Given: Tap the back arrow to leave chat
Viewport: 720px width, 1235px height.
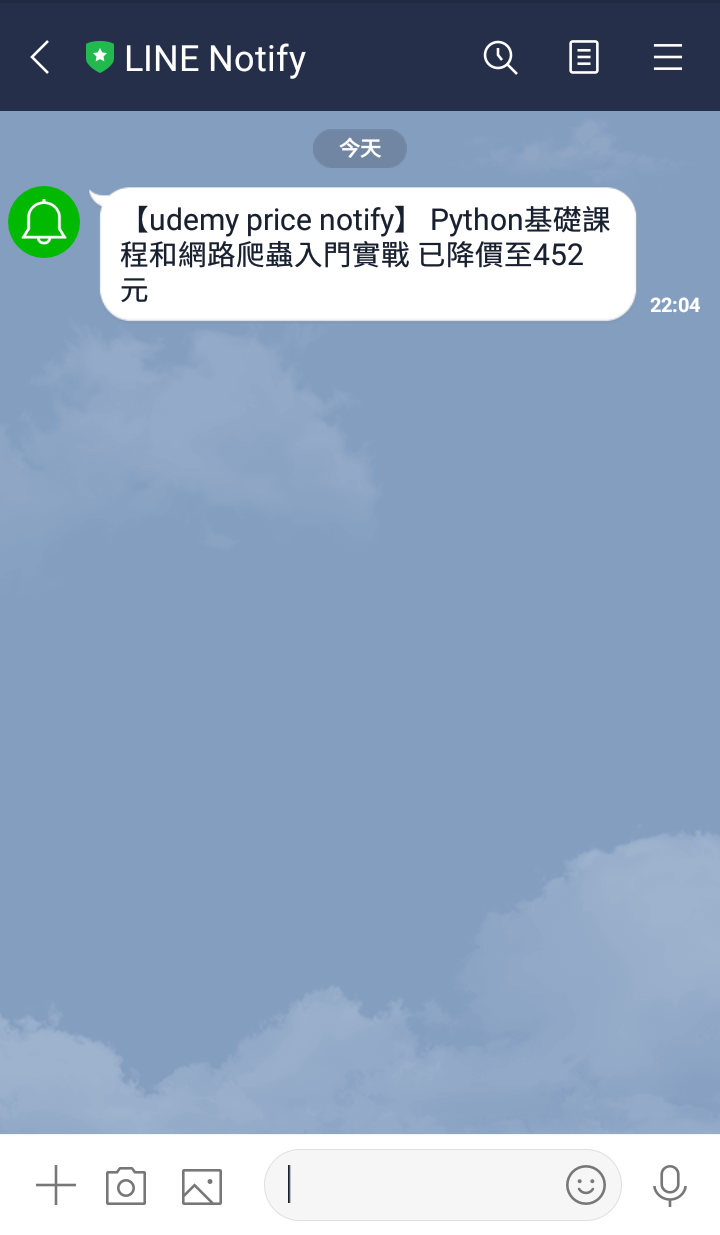Looking at the screenshot, I should tap(38, 57).
